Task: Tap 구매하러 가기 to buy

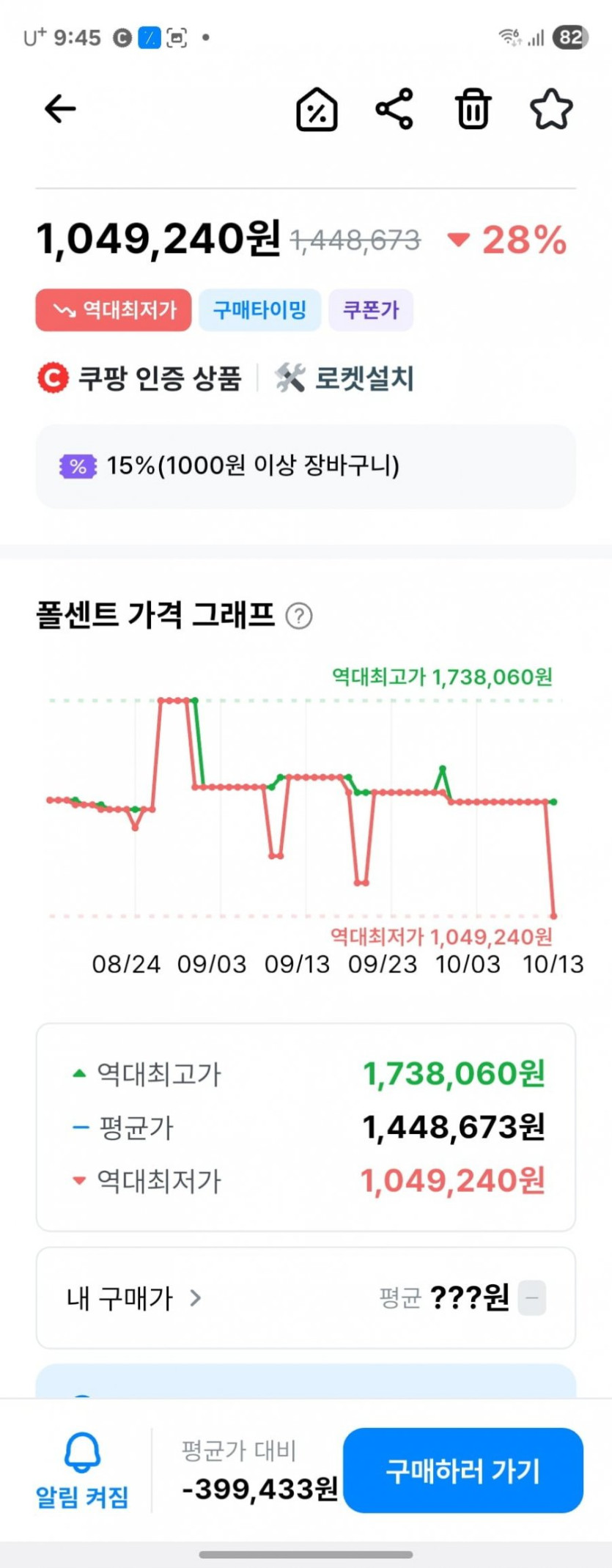Action: pos(463,1471)
